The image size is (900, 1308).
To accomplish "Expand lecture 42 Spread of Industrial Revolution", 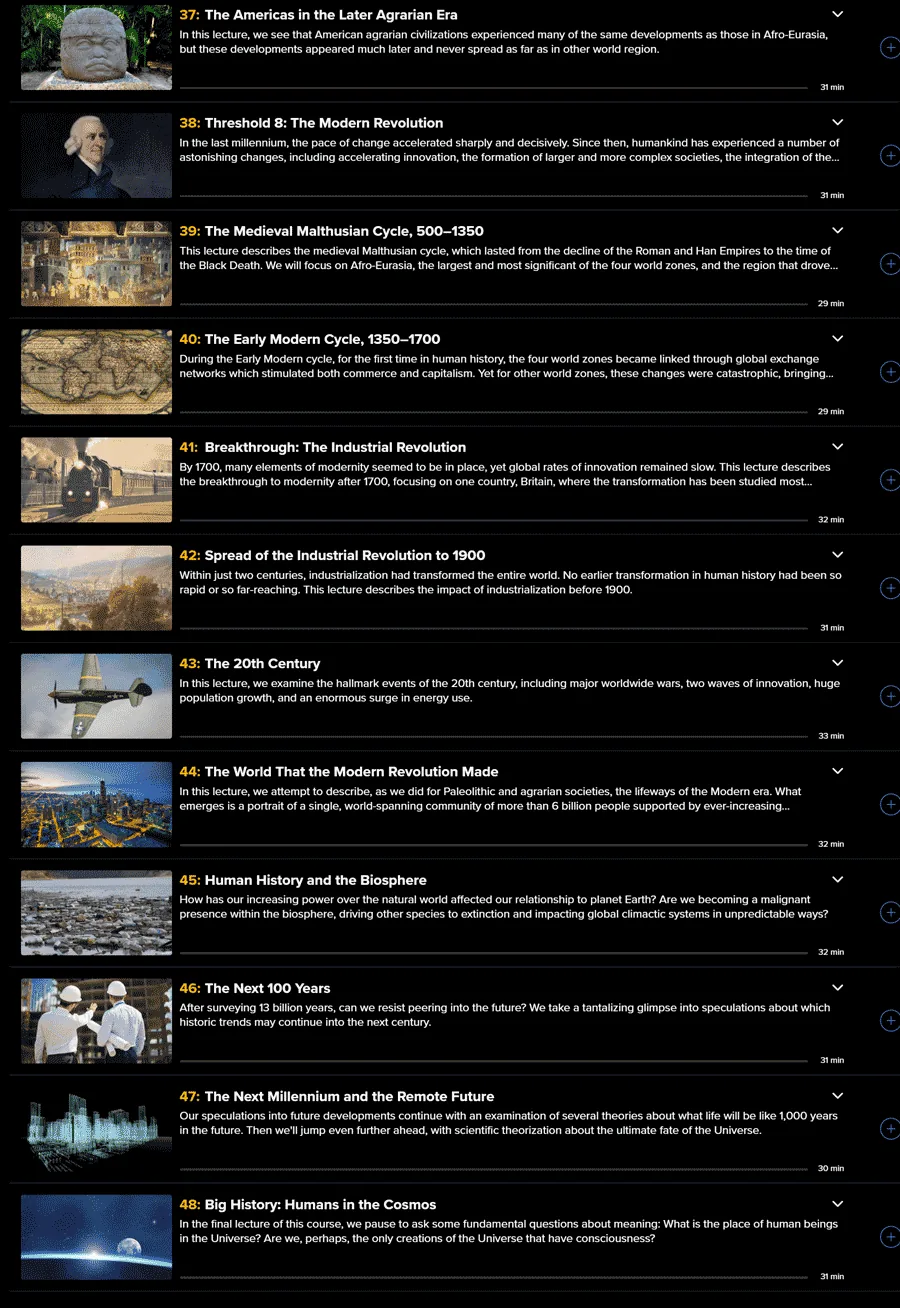I will (838, 554).
